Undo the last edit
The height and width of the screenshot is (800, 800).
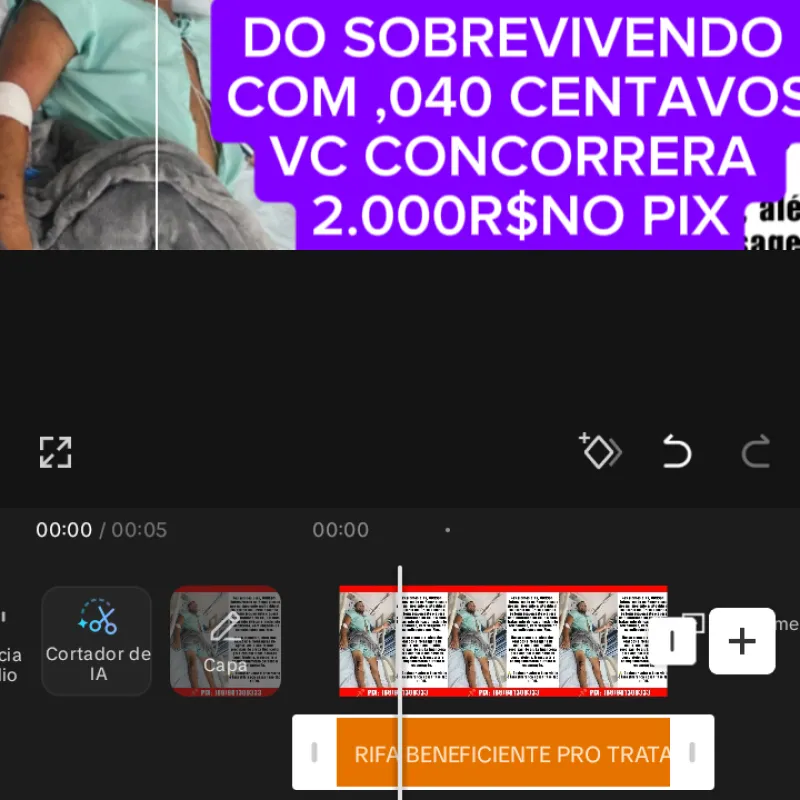click(x=677, y=453)
